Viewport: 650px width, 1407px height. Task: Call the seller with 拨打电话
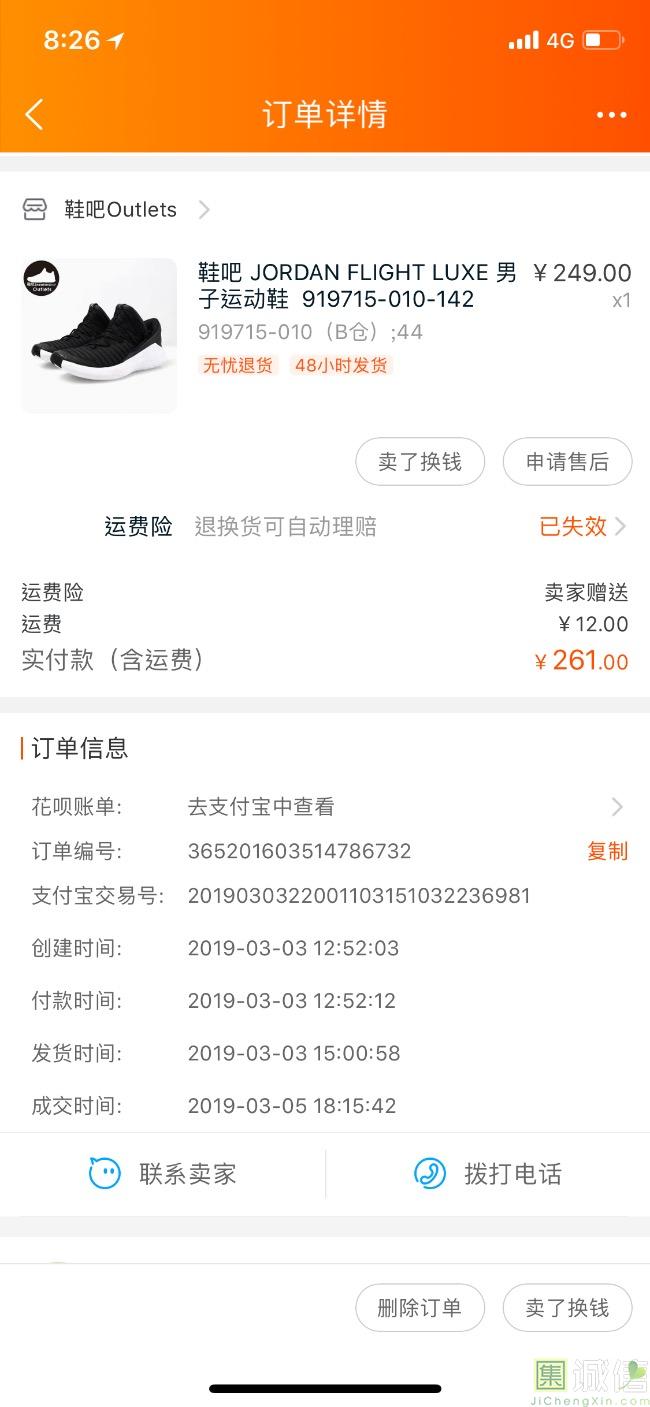pos(488,1173)
